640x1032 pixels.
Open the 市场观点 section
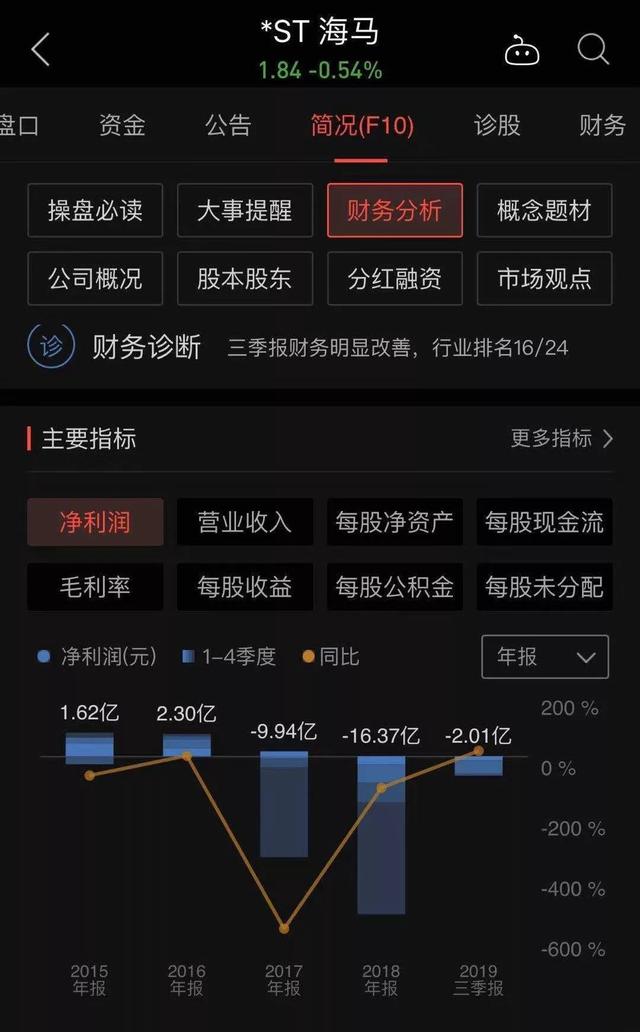tap(544, 278)
